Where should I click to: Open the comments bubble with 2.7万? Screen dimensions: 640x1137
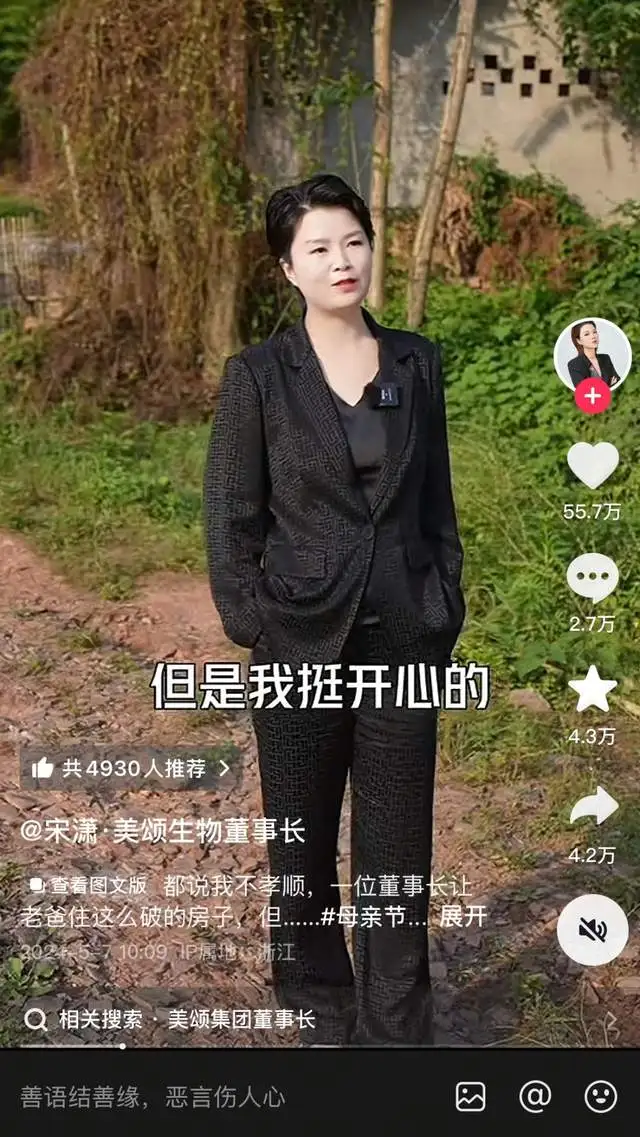coord(592,578)
